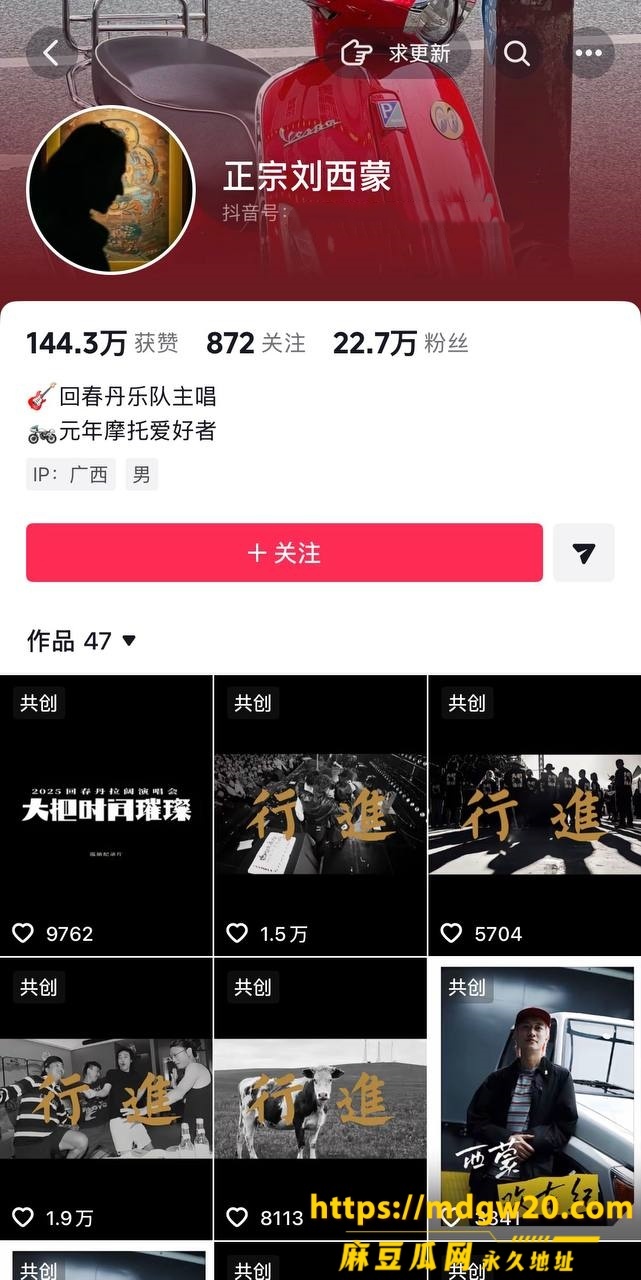Open the three-dot overflow menu

[589, 53]
